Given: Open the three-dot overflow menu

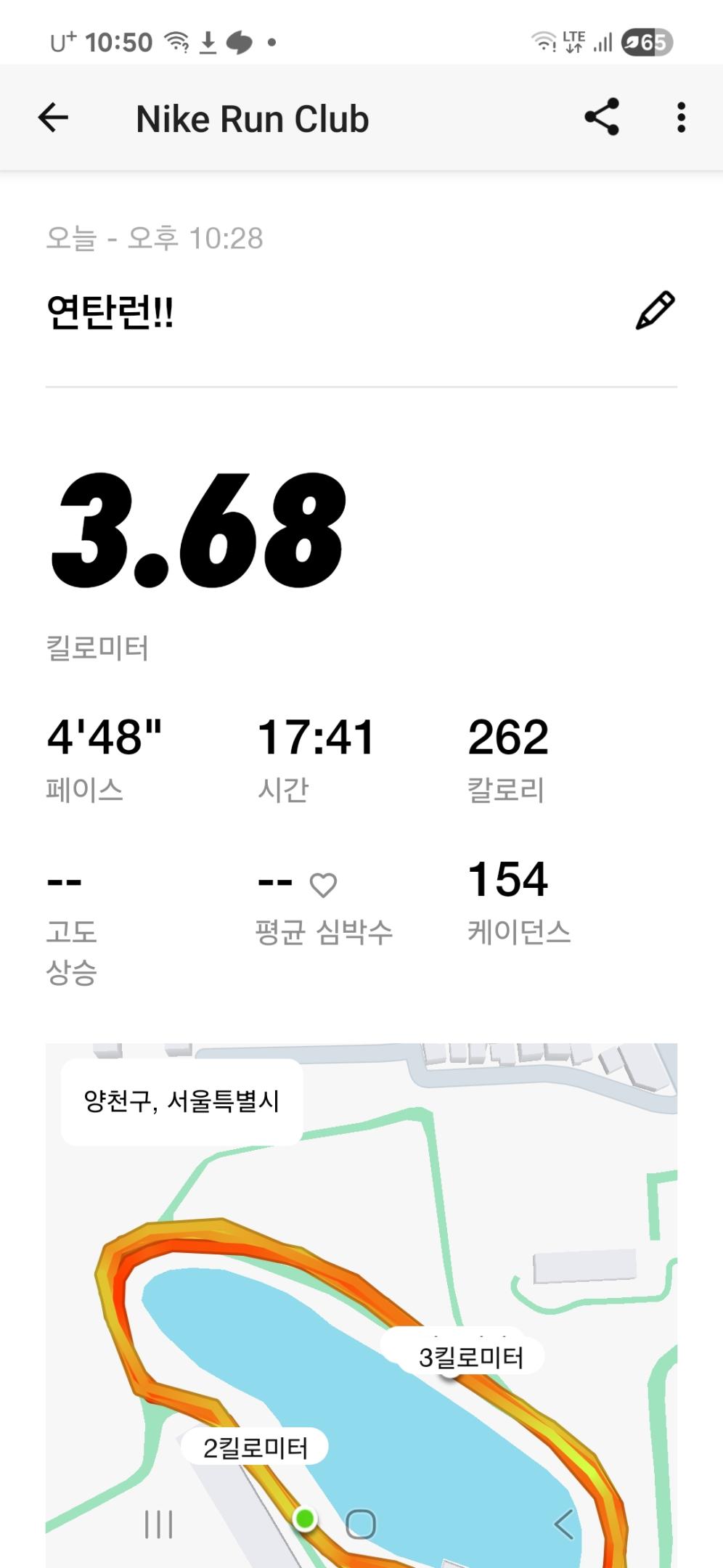Looking at the screenshot, I should (680, 118).
